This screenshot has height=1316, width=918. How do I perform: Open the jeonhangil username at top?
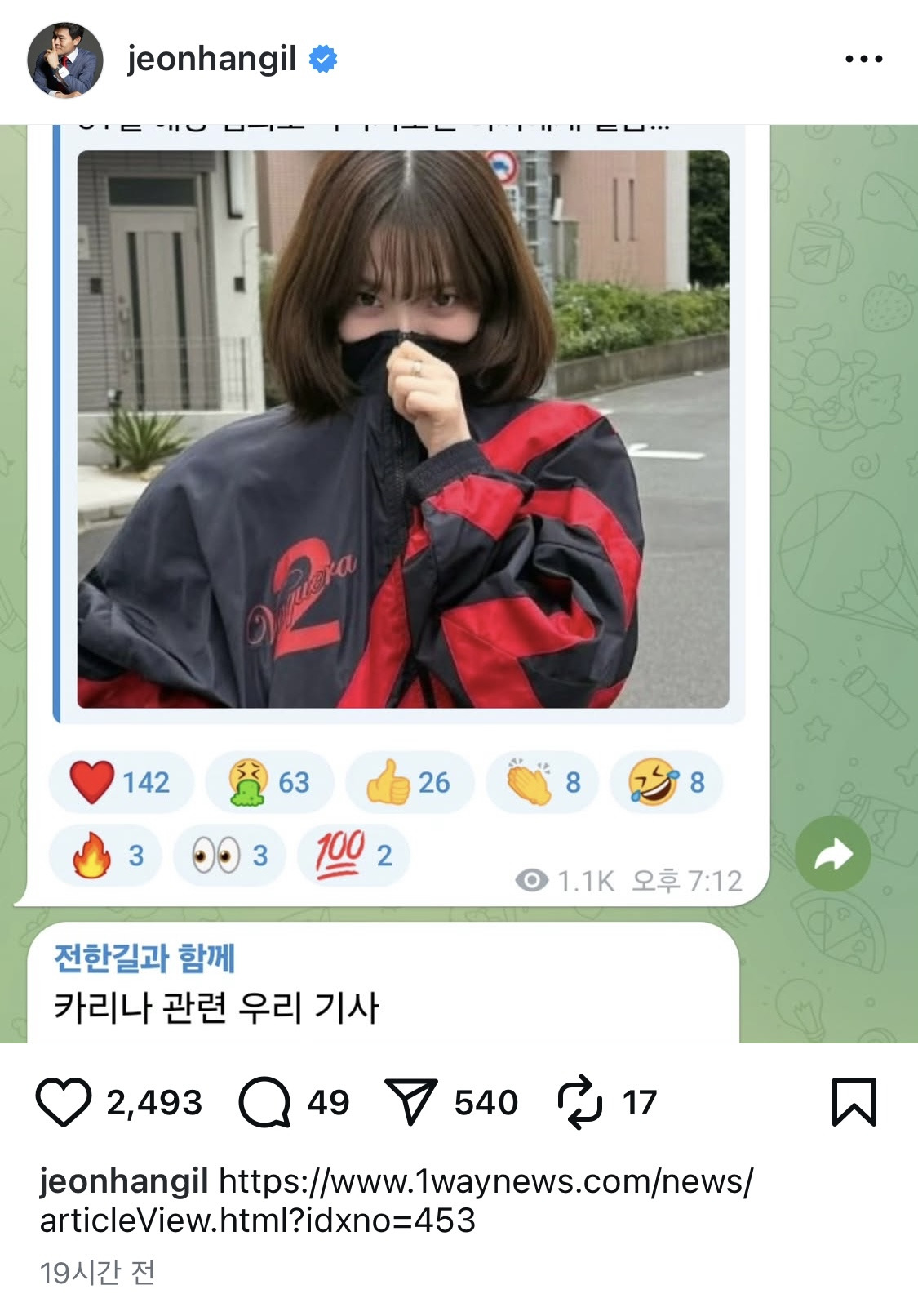pyautogui.click(x=212, y=60)
